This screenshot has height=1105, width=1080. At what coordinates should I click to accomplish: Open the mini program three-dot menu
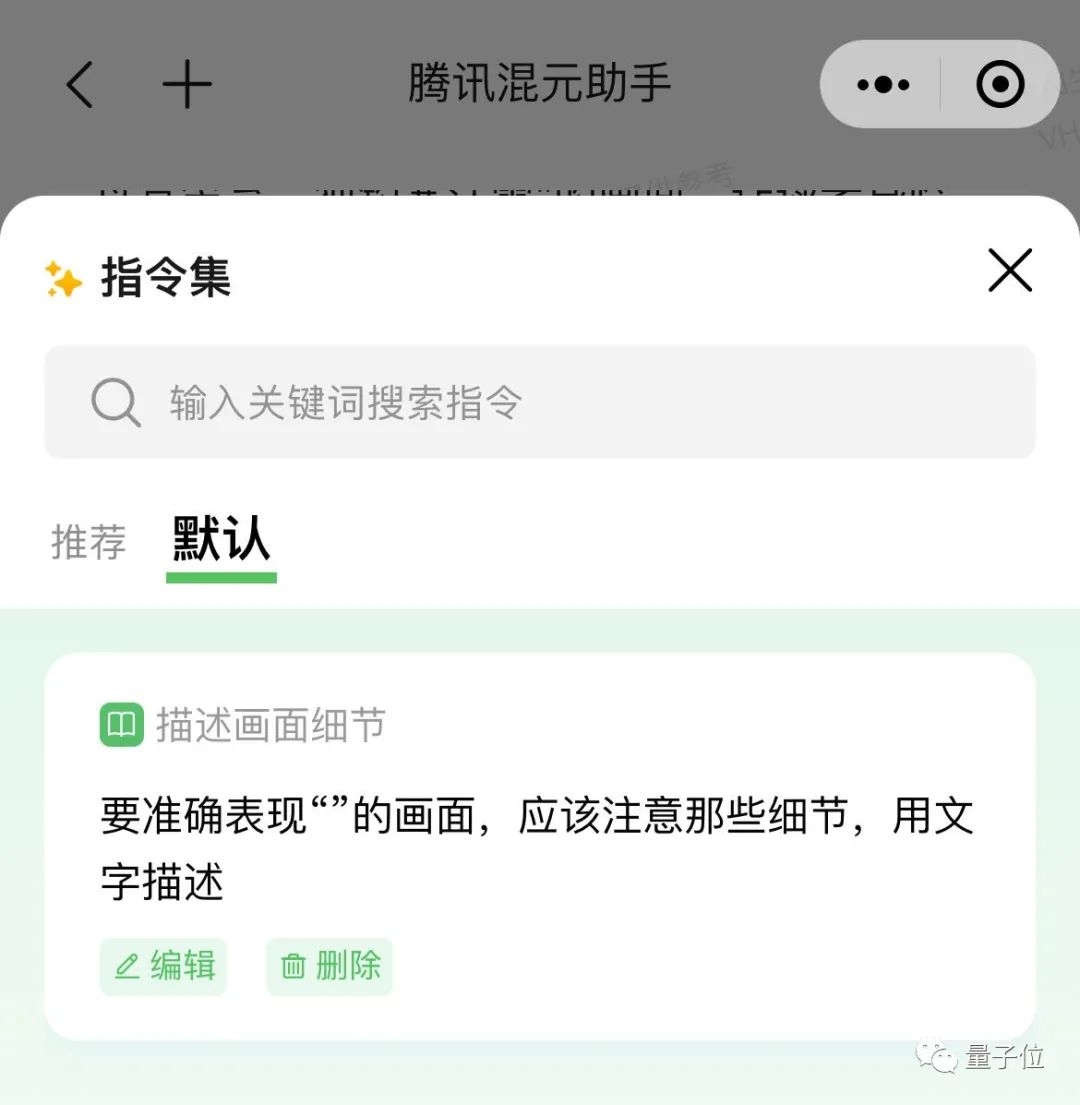pos(883,85)
